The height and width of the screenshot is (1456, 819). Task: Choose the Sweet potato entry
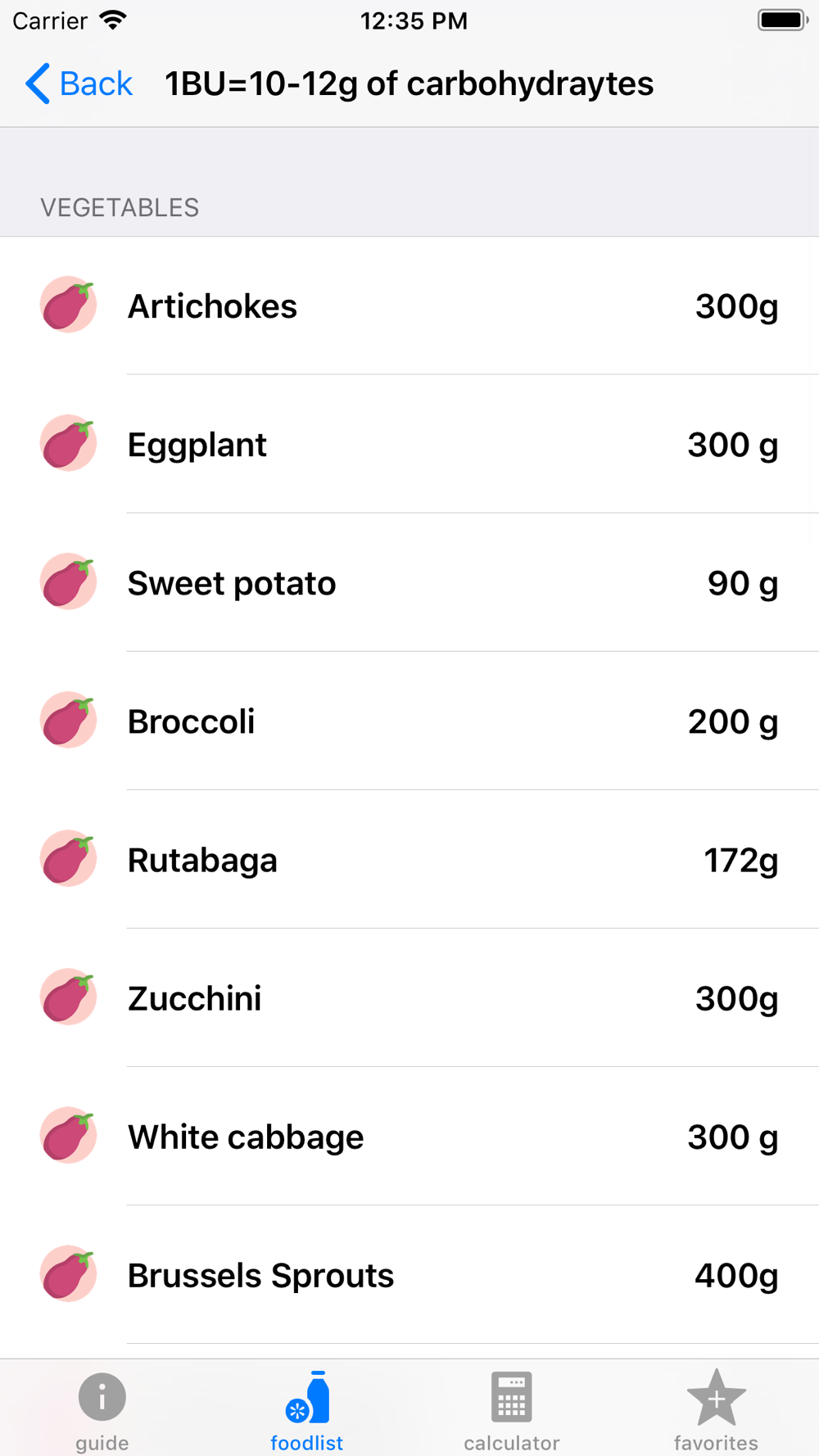point(409,583)
